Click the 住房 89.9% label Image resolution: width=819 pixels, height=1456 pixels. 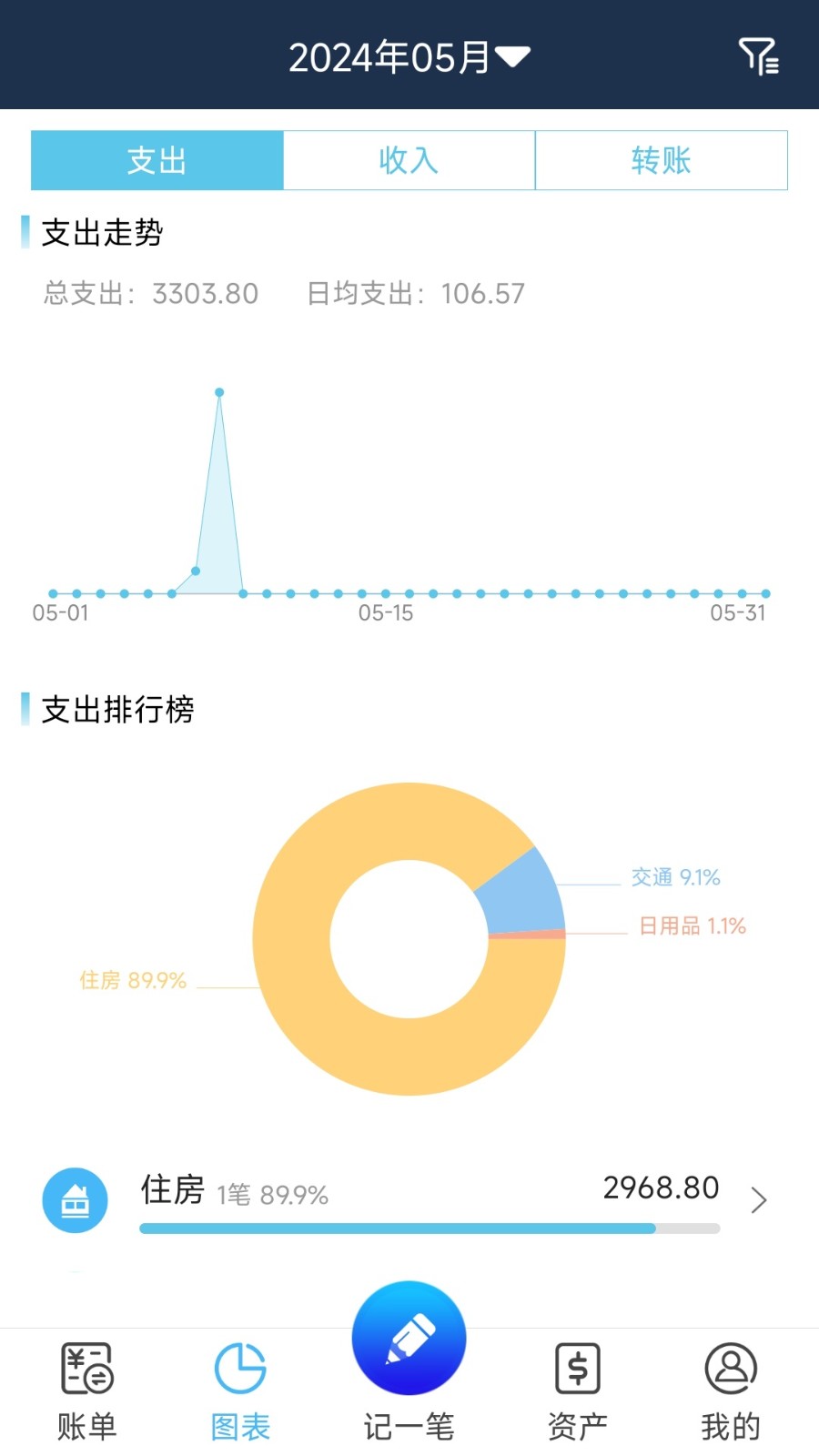[133, 980]
